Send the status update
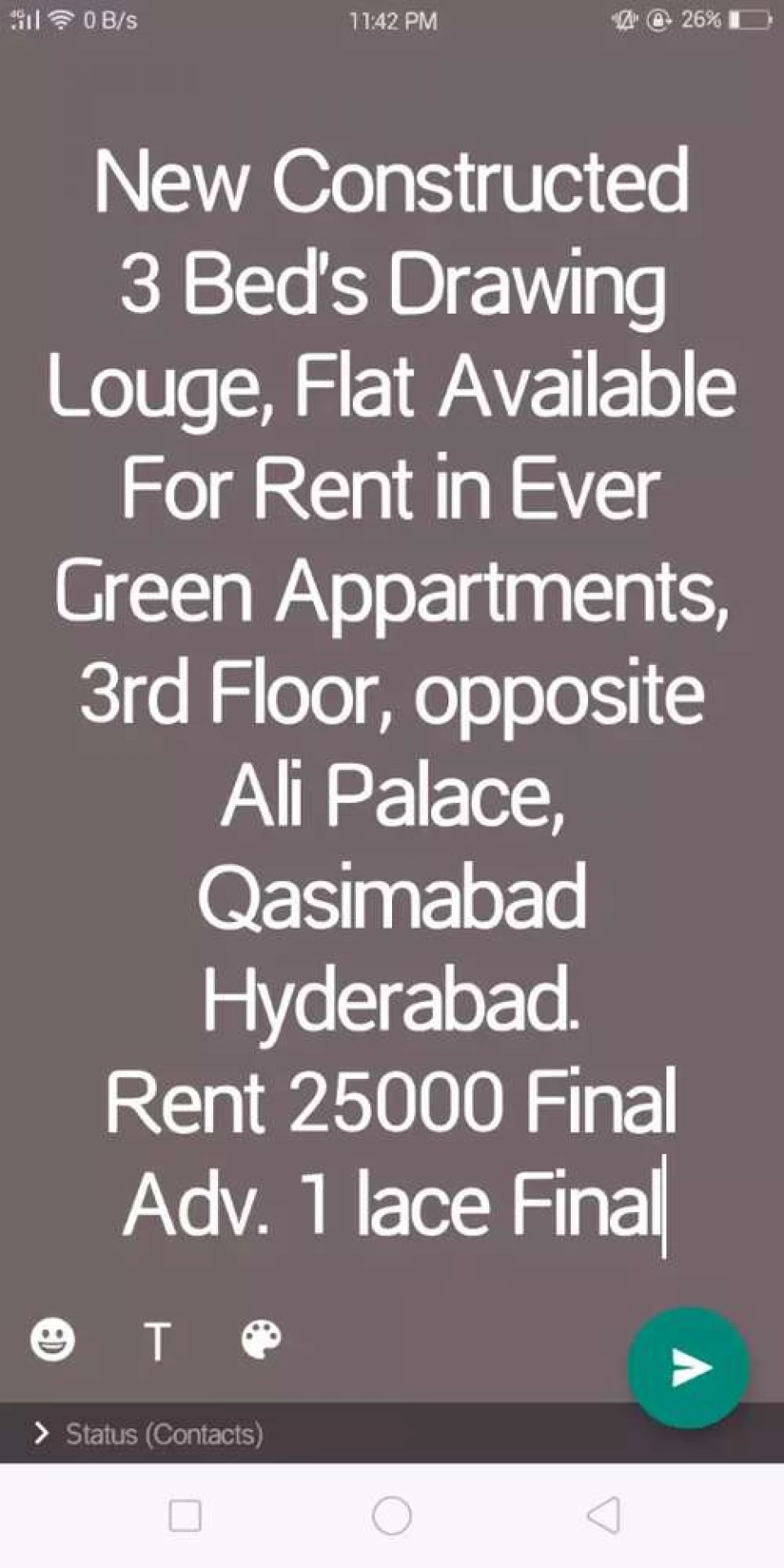The width and height of the screenshot is (784, 1568). coord(688,1367)
